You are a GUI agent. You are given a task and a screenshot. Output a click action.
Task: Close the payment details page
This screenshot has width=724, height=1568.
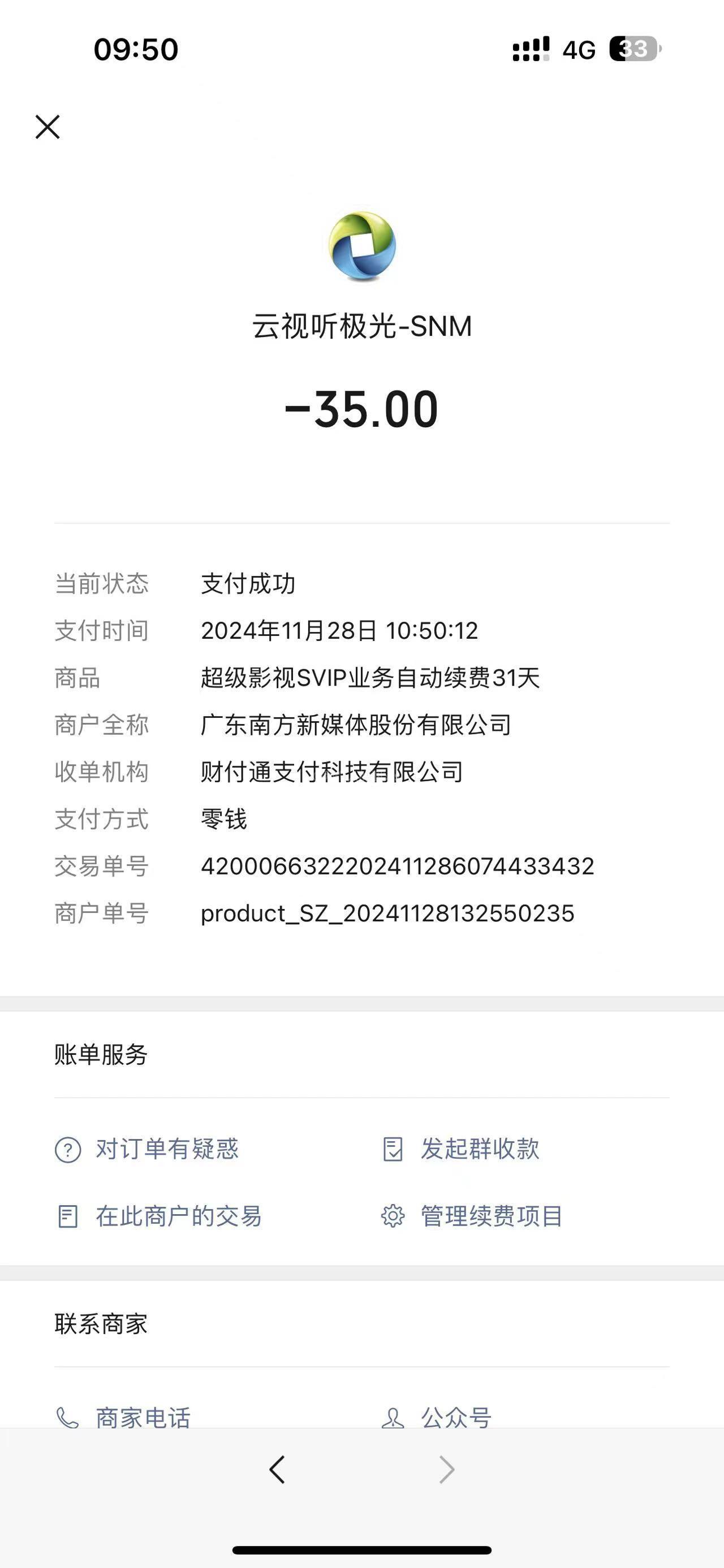click(x=48, y=127)
